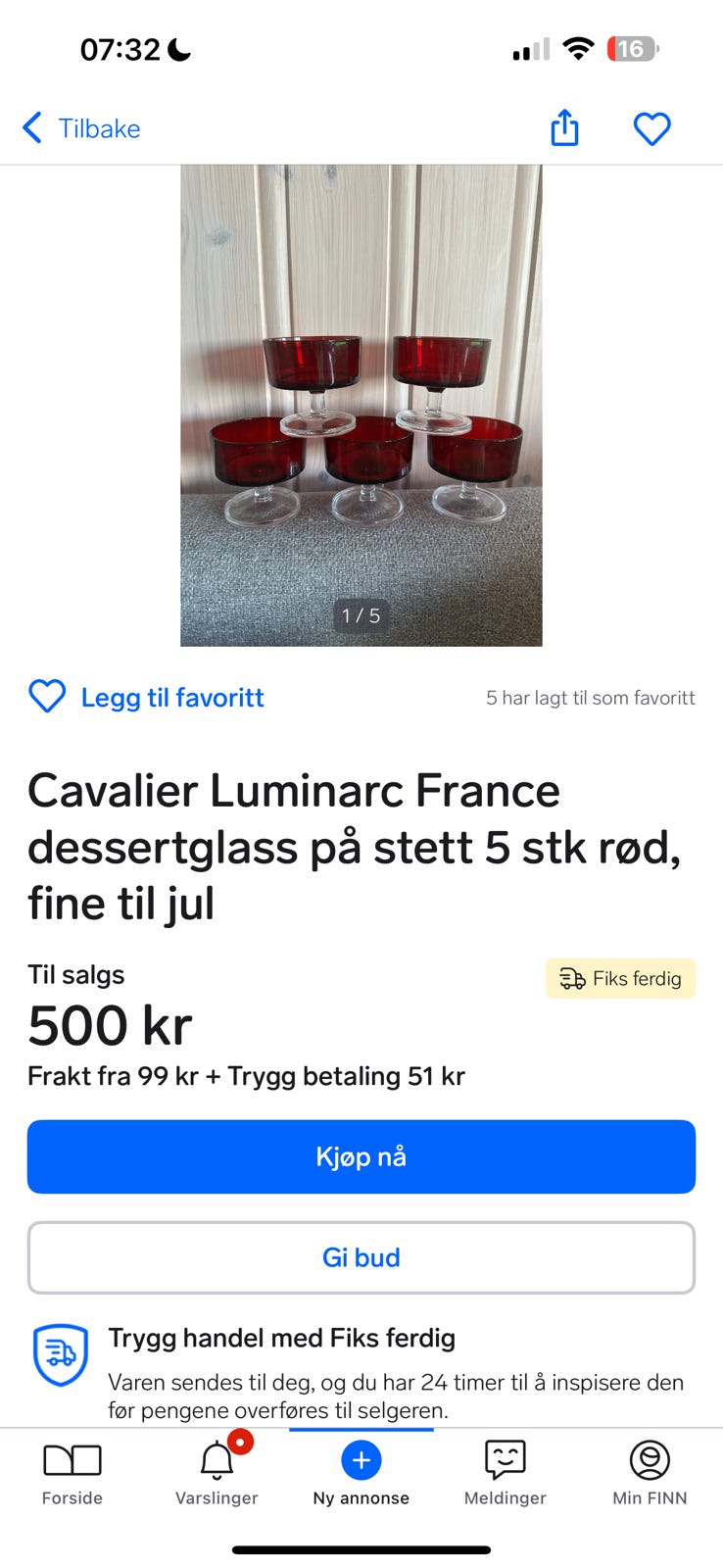The height and width of the screenshot is (1568, 723).
Task: Open the photo counter showing 1/5
Action: point(361,616)
